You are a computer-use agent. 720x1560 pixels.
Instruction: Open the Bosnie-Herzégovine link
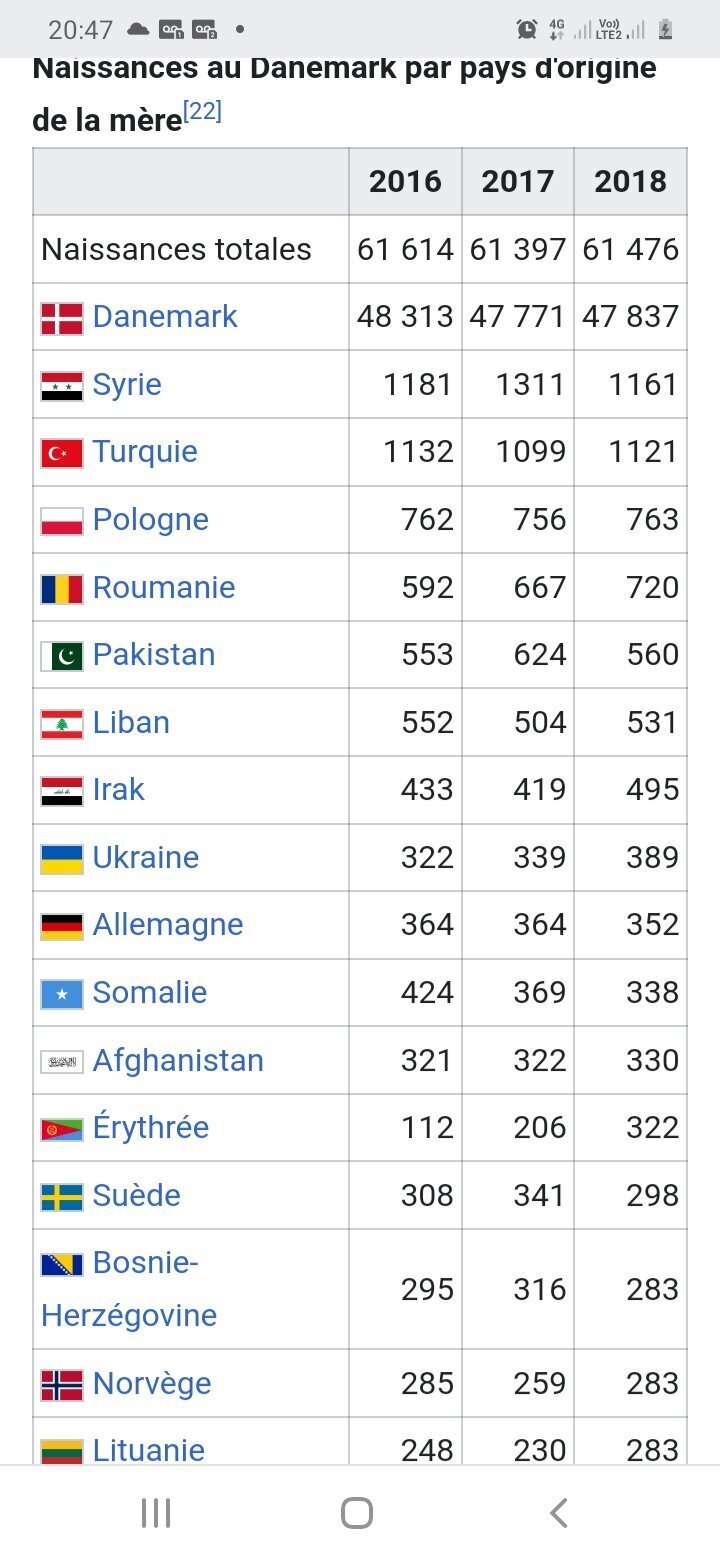coord(129,1289)
